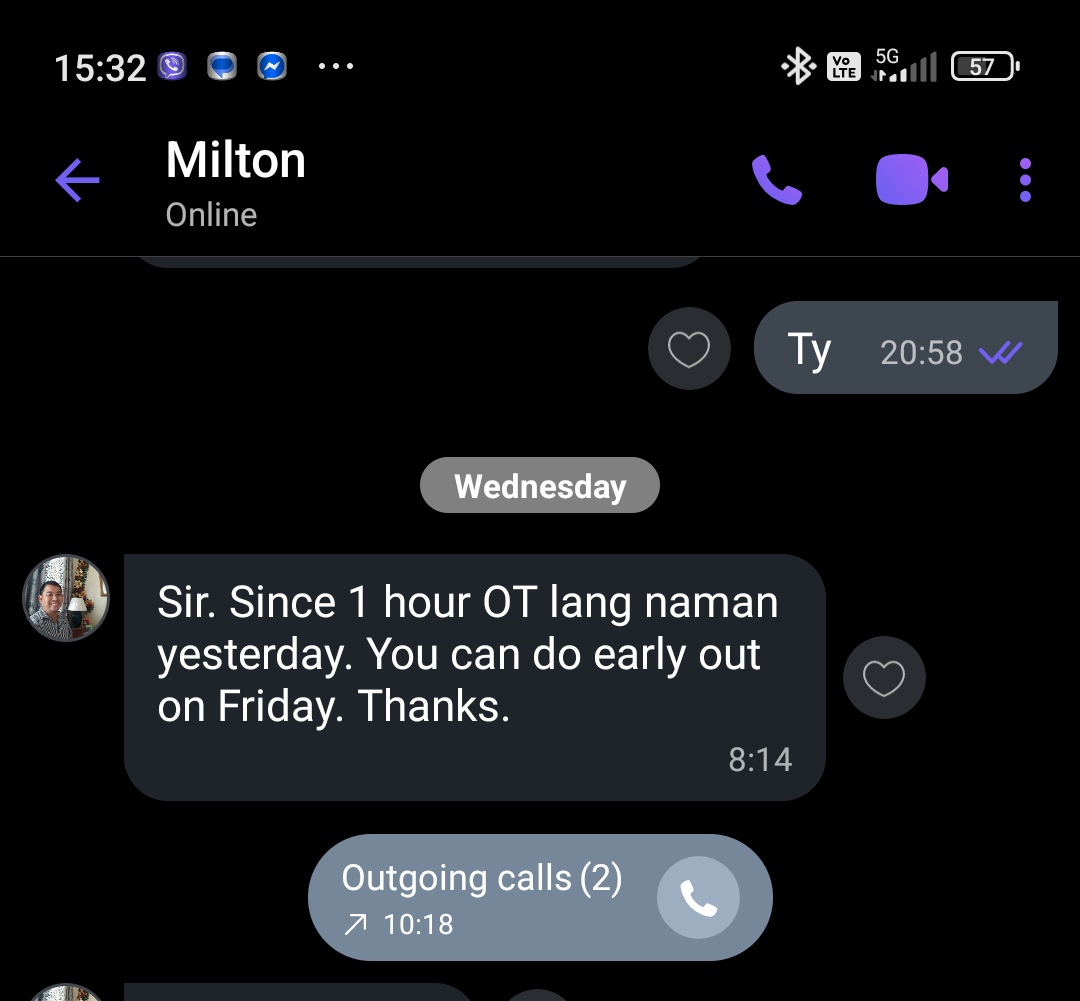Like the "Ty" message

(689, 350)
